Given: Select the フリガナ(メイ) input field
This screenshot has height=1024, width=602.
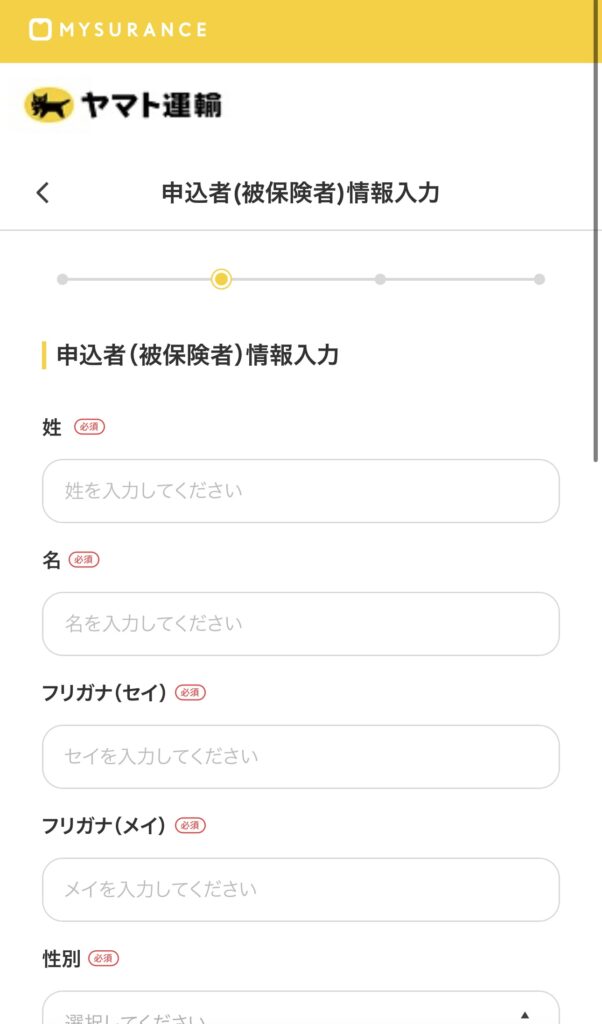Looking at the screenshot, I should pyautogui.click(x=301, y=889).
